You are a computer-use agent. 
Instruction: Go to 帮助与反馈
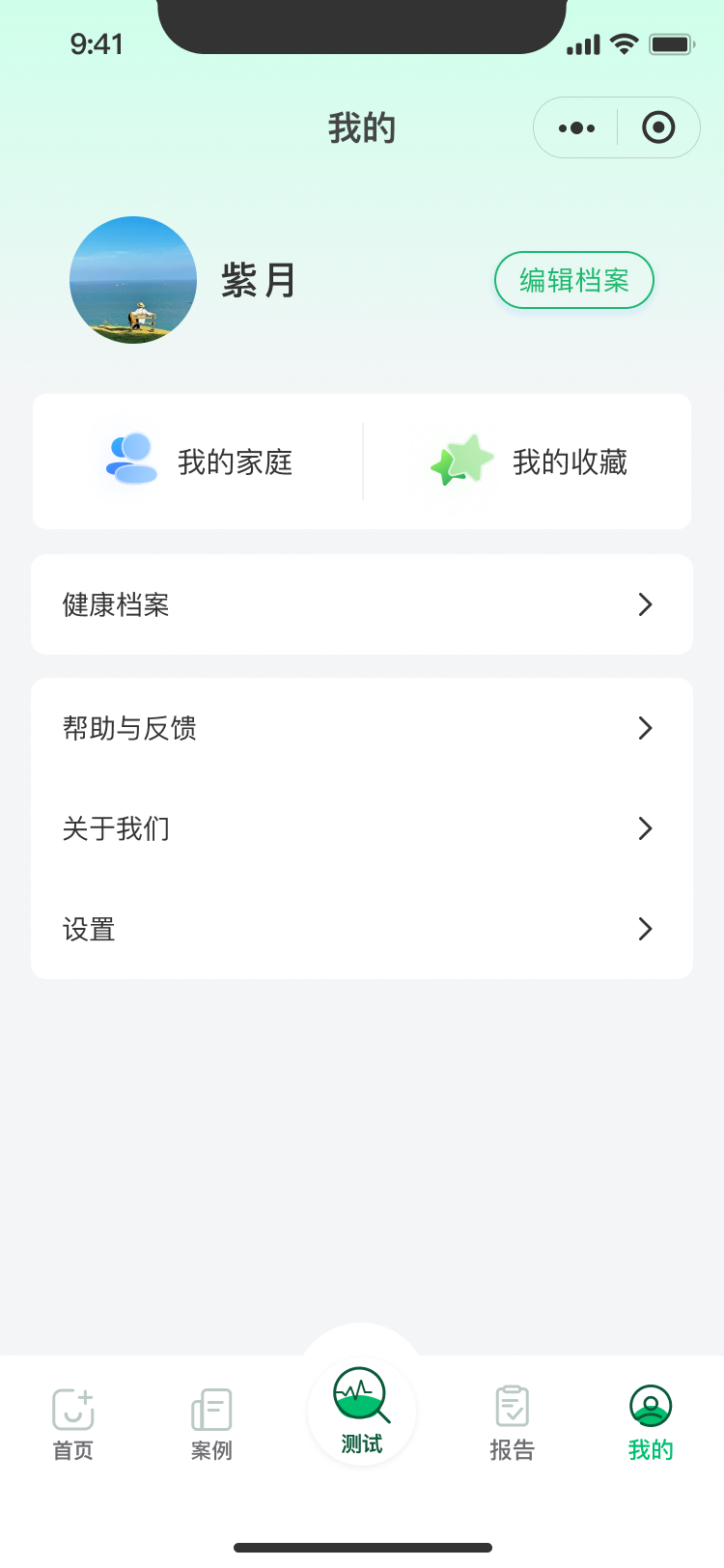362,728
